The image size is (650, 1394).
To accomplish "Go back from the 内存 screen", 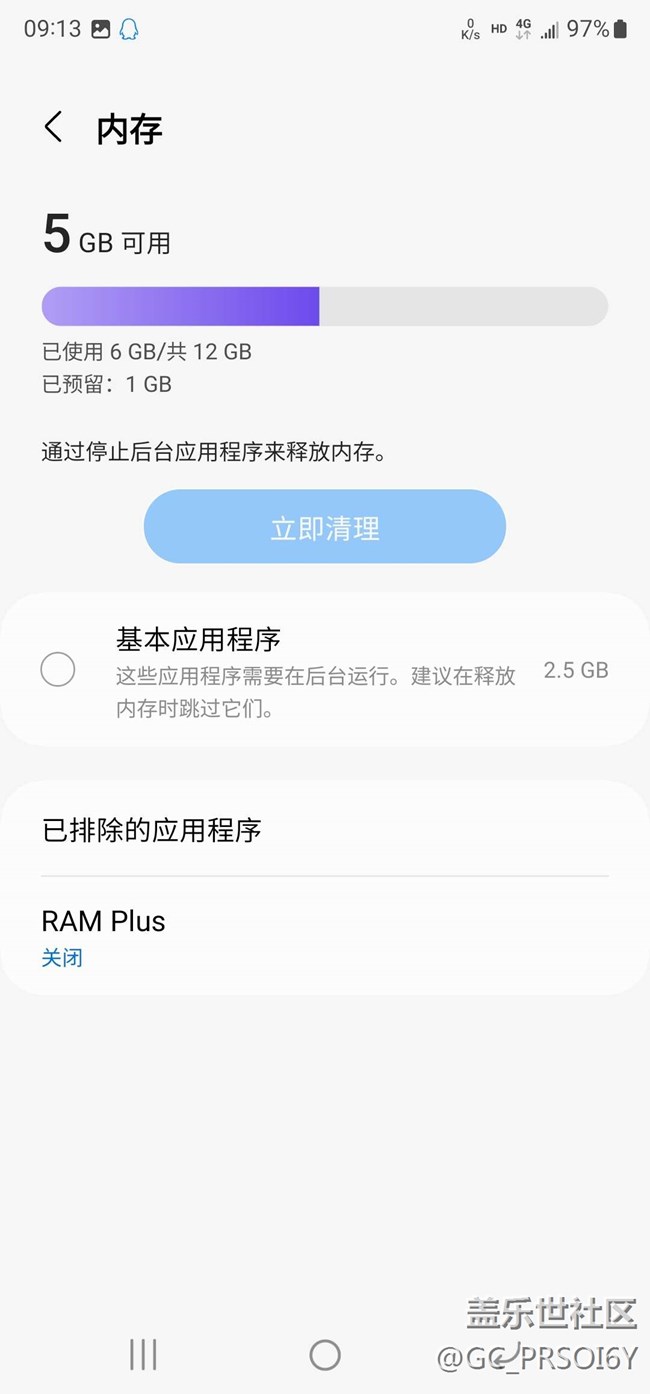I will coord(53,127).
